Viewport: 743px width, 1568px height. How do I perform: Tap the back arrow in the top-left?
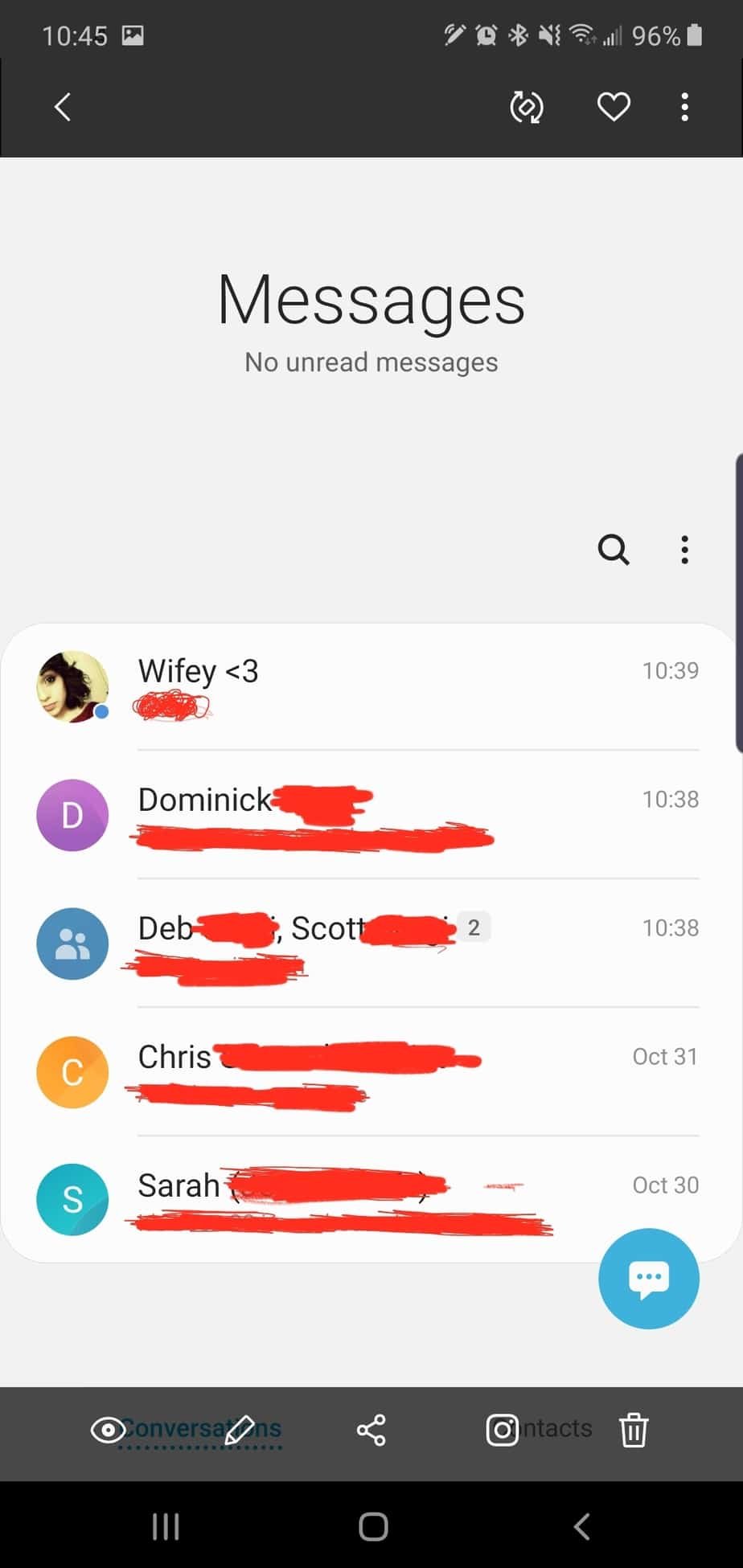click(61, 107)
